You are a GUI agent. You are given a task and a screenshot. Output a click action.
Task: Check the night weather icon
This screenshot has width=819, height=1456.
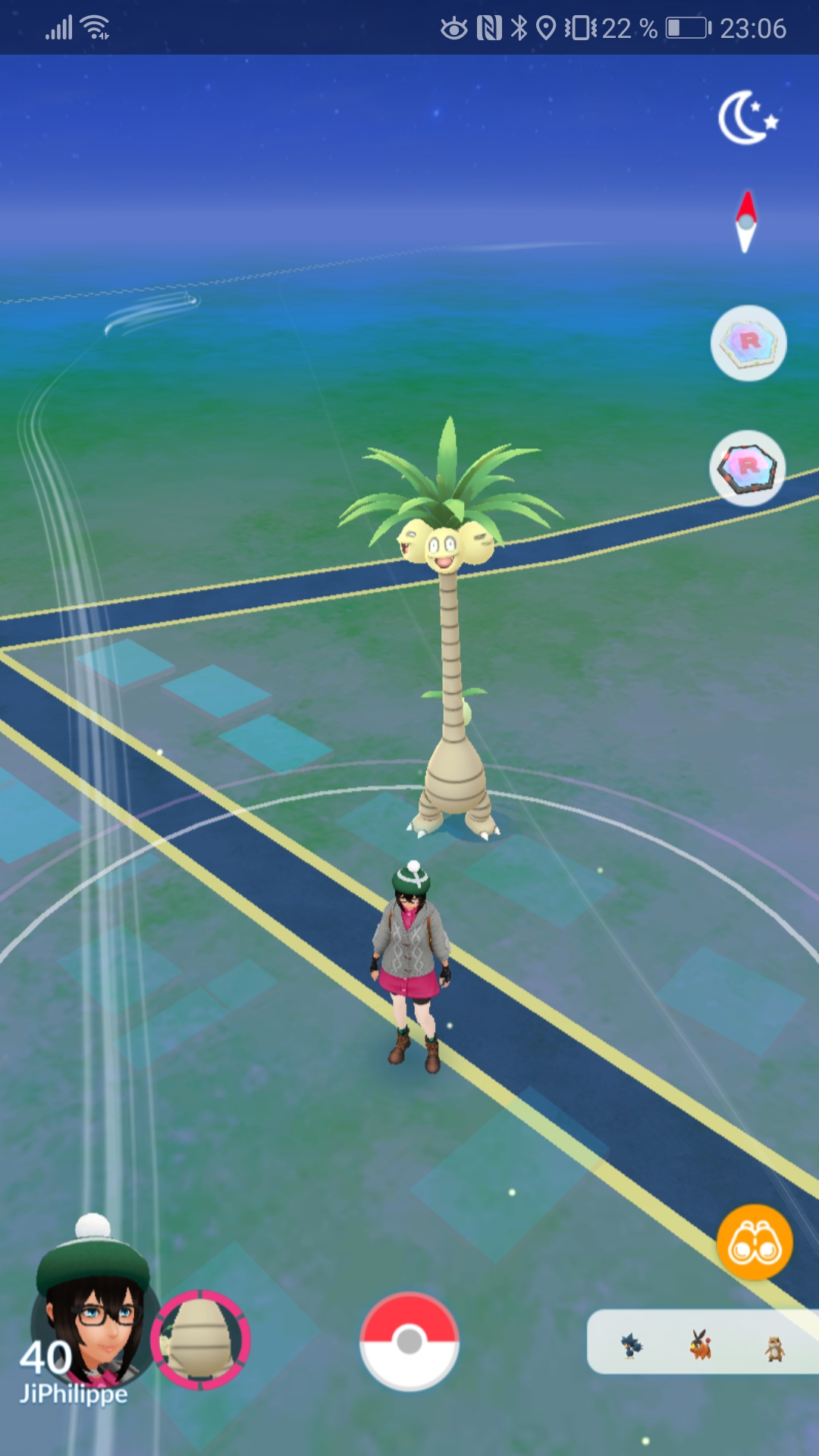748,118
